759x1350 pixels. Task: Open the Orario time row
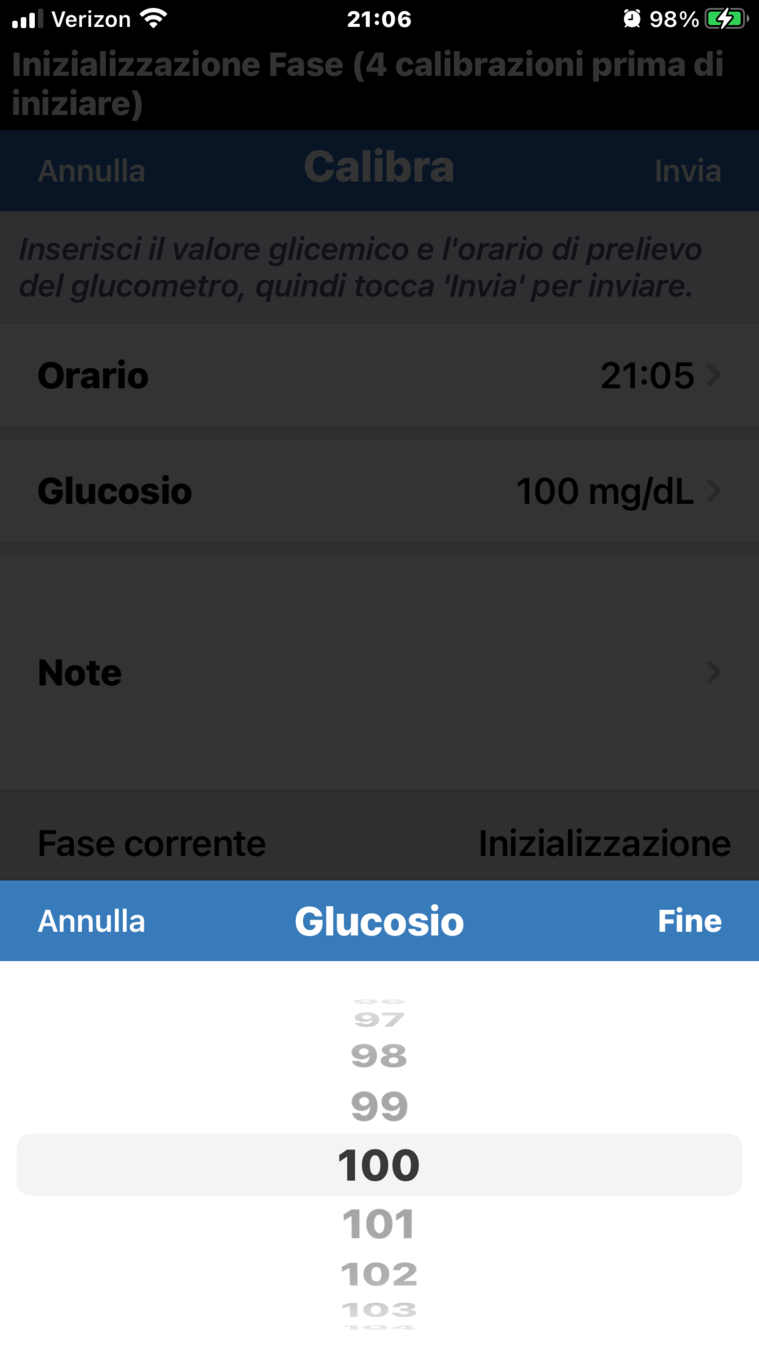(x=379, y=376)
